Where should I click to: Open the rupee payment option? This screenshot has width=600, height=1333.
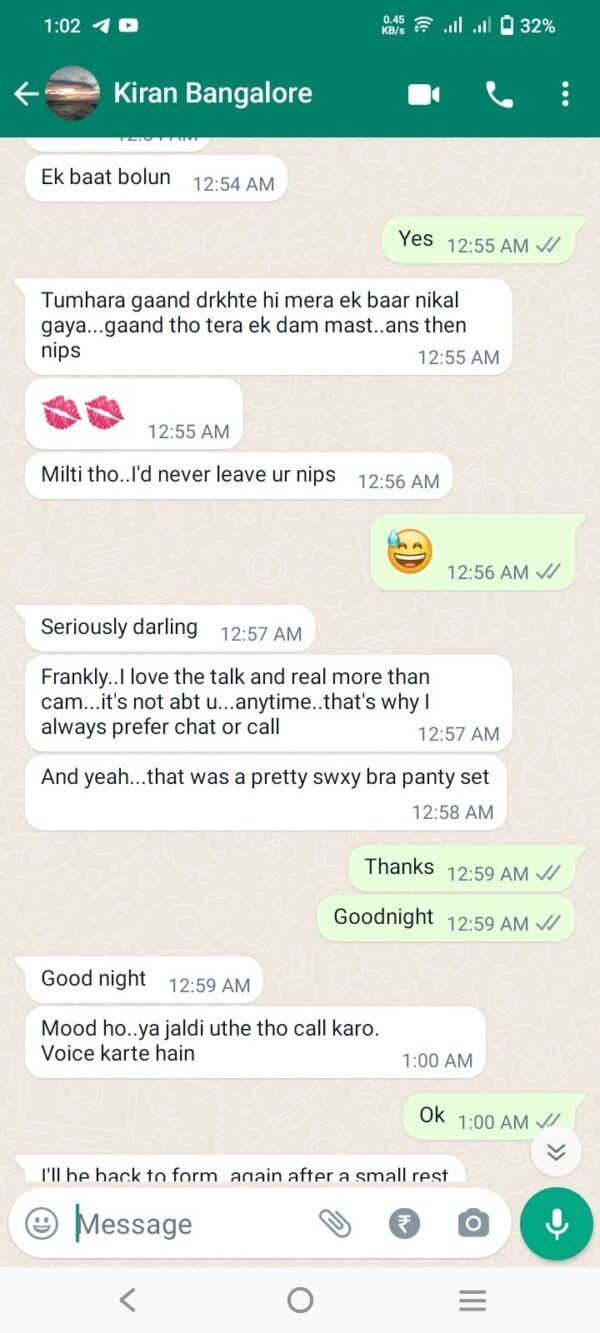pyautogui.click(x=405, y=1223)
